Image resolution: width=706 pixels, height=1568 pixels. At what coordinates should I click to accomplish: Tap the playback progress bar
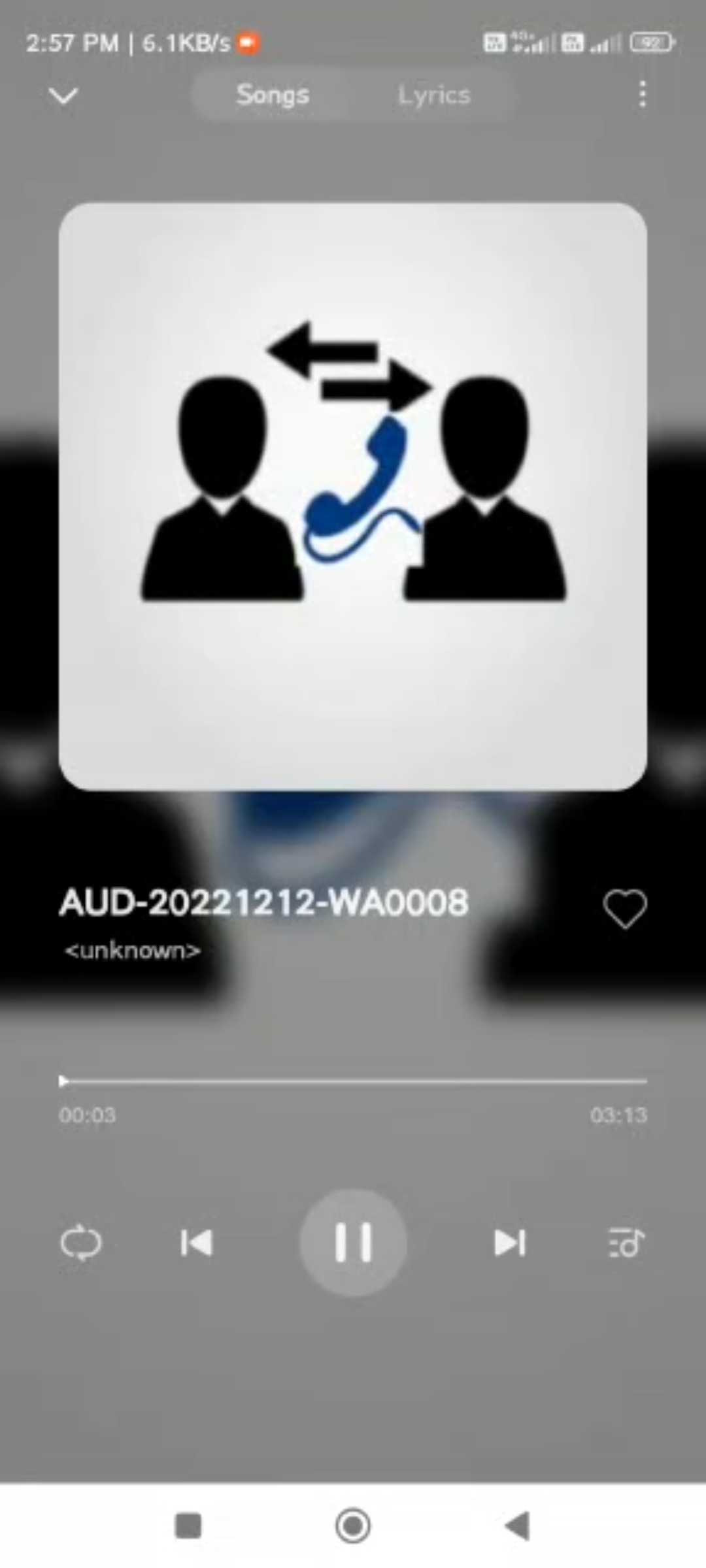tap(353, 1081)
